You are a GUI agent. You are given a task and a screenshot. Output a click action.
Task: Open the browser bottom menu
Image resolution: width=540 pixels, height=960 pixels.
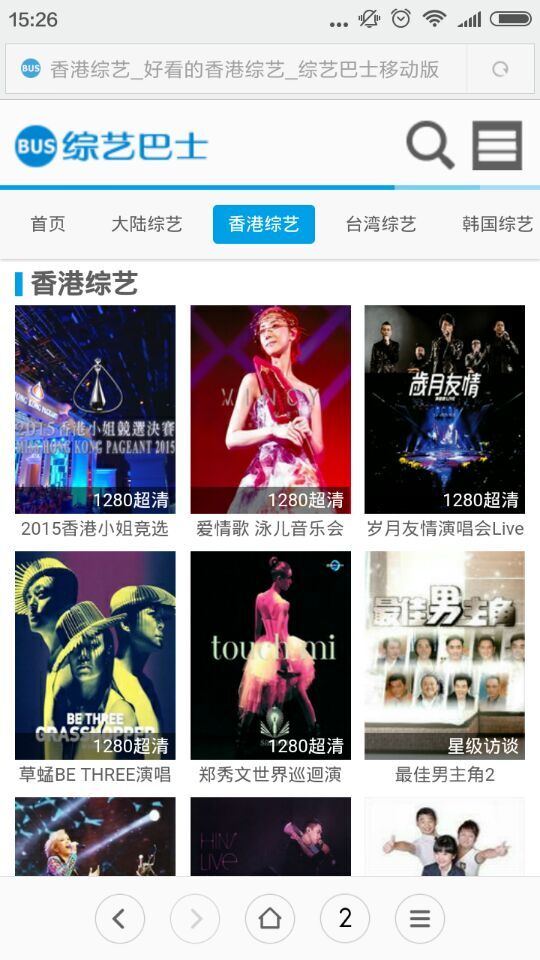point(420,918)
